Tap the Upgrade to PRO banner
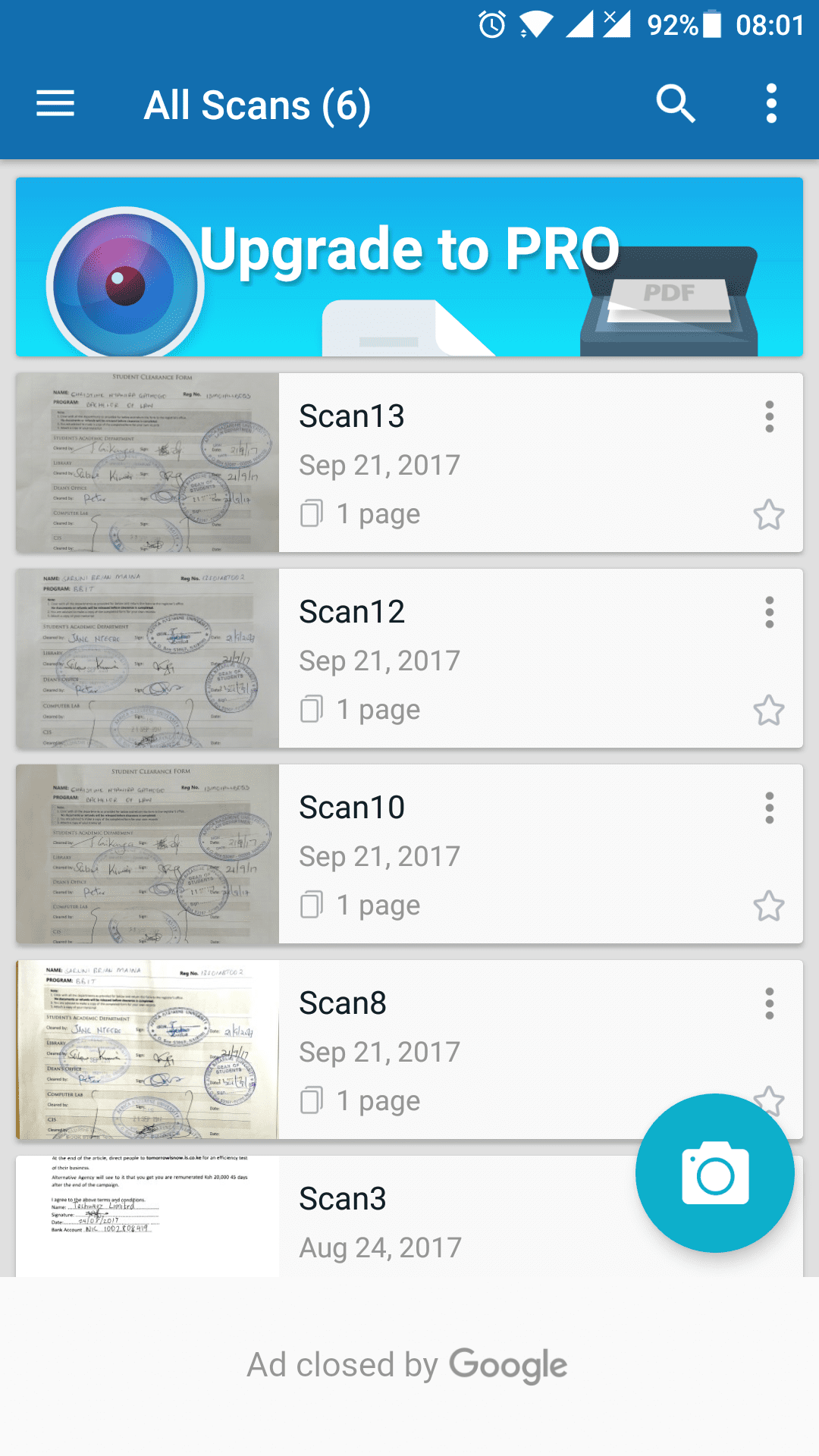This screenshot has width=819, height=1456. [409, 267]
